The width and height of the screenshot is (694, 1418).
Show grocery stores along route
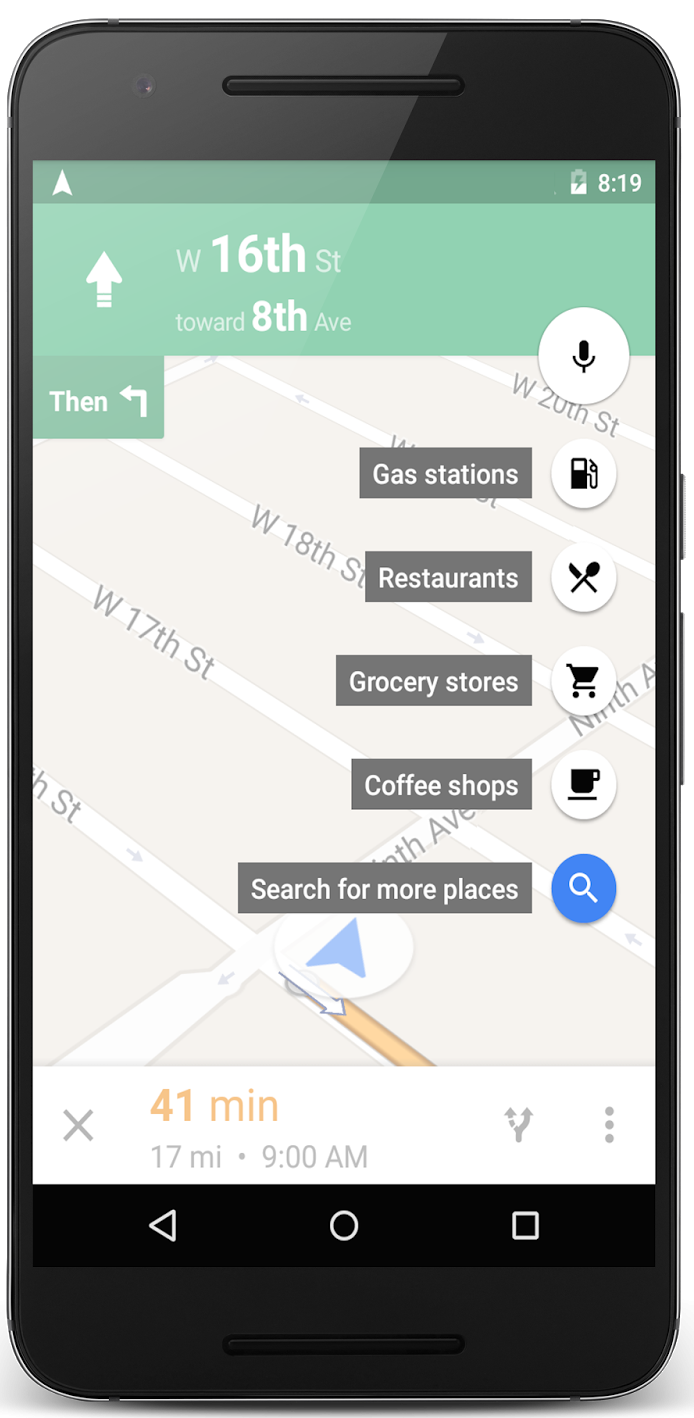point(583,682)
